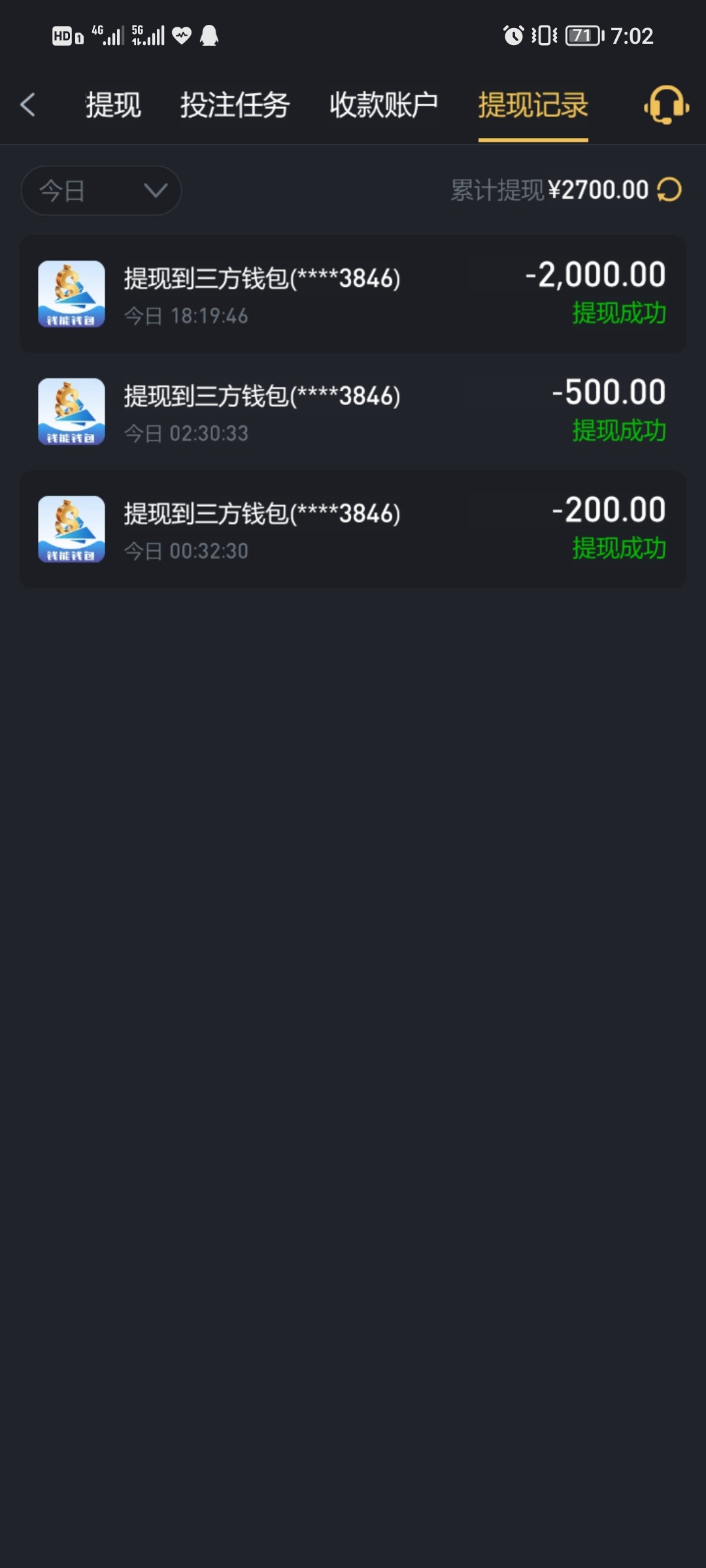Open the 投注任务 tab
This screenshot has width=706, height=1568.
point(235,105)
